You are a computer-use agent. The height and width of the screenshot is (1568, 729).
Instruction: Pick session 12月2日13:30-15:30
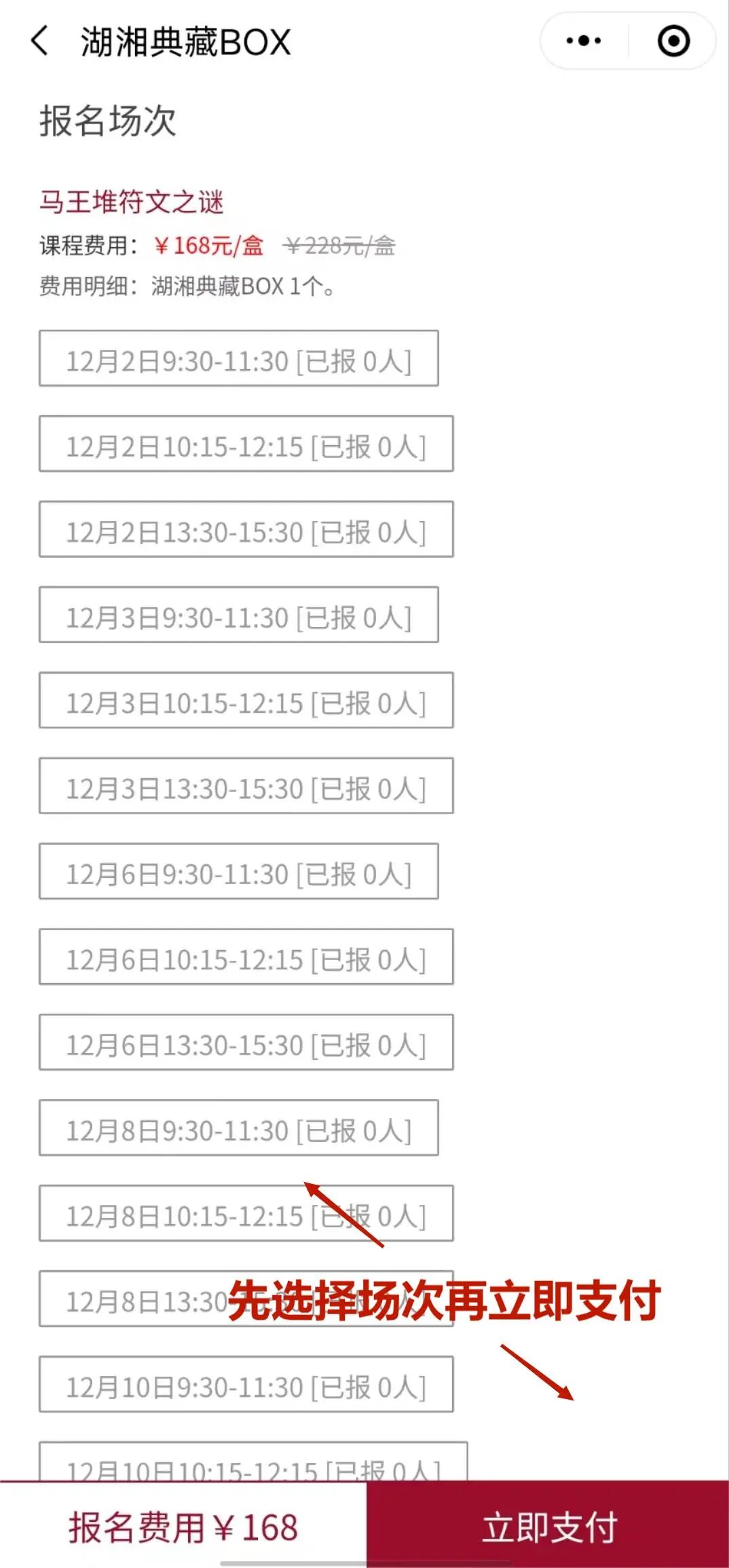pyautogui.click(x=246, y=529)
